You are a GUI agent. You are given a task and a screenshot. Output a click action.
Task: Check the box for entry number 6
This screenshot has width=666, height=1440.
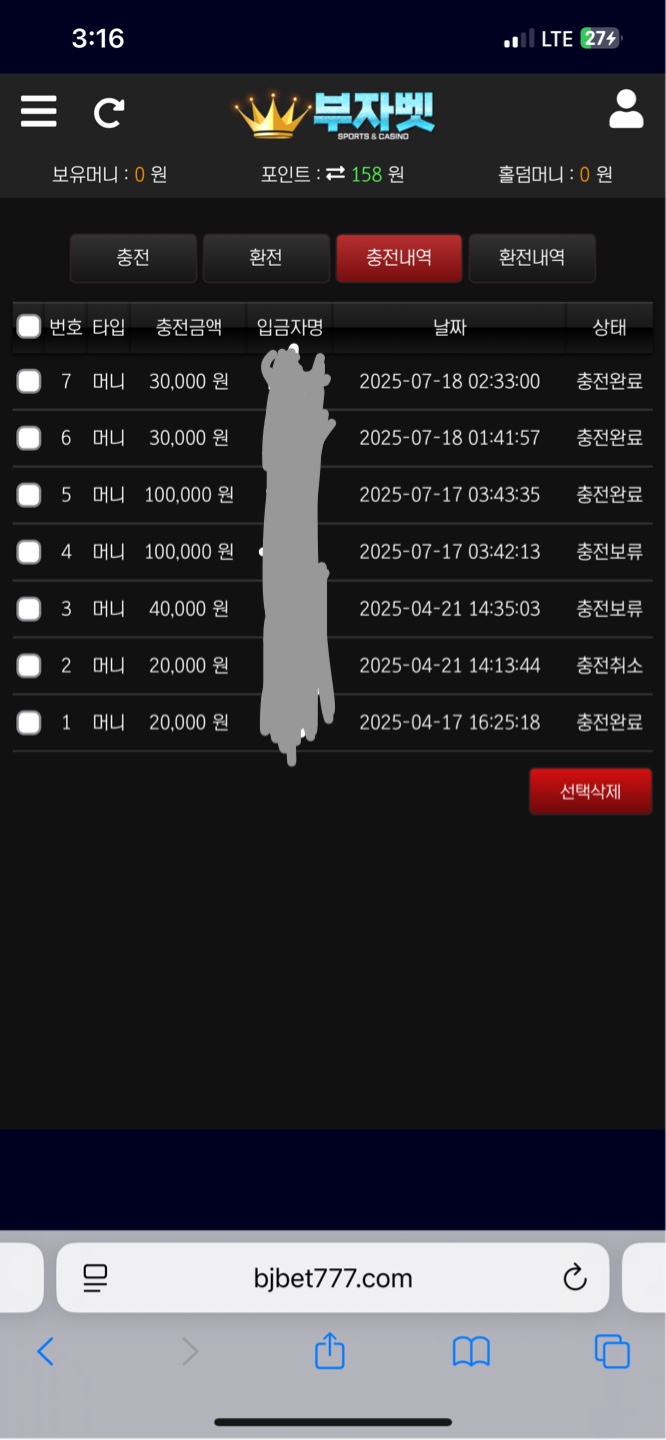(29, 438)
